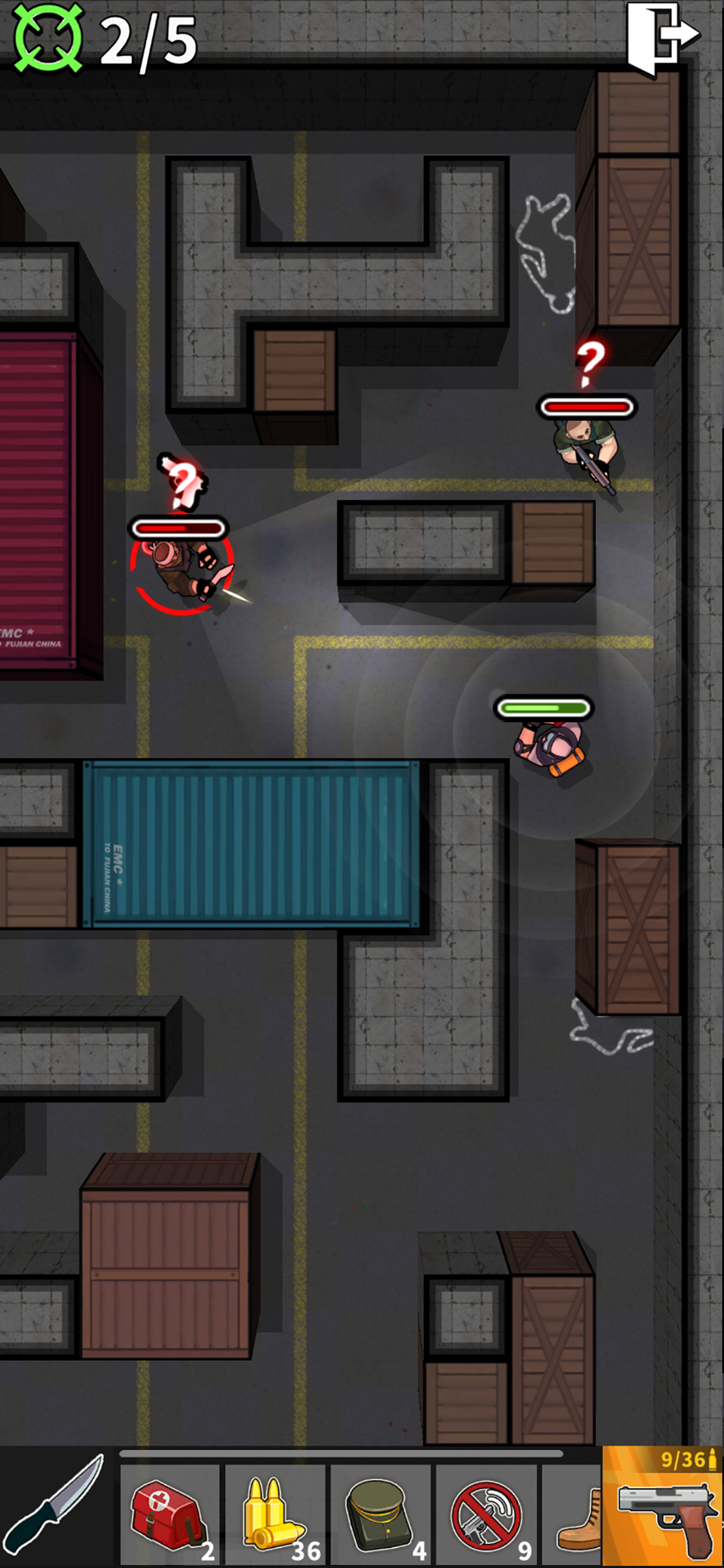The image size is (724, 1568).
Task: Select the pistol weapon slot
Action: (663, 1508)
